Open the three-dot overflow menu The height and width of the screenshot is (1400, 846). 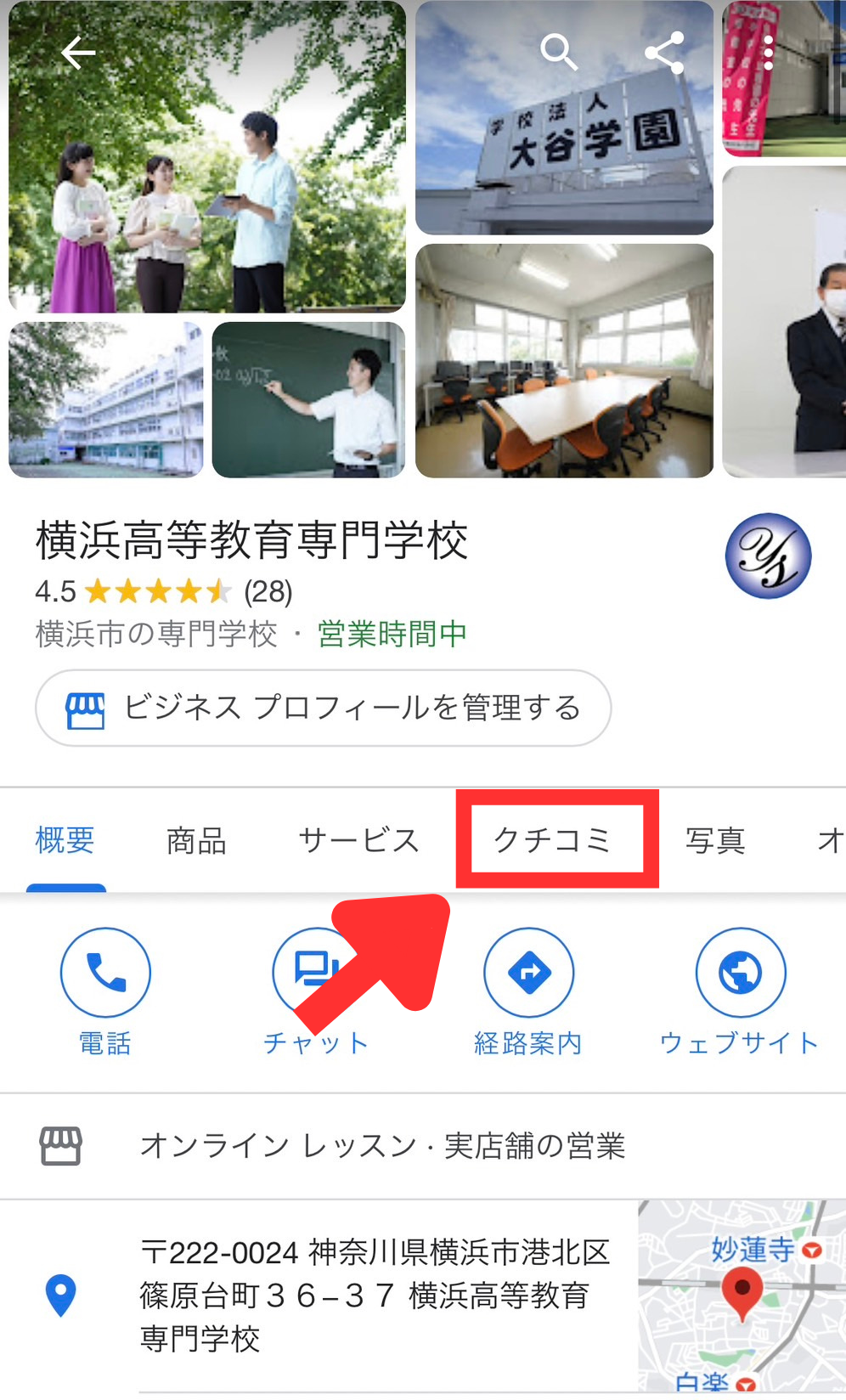[x=768, y=53]
